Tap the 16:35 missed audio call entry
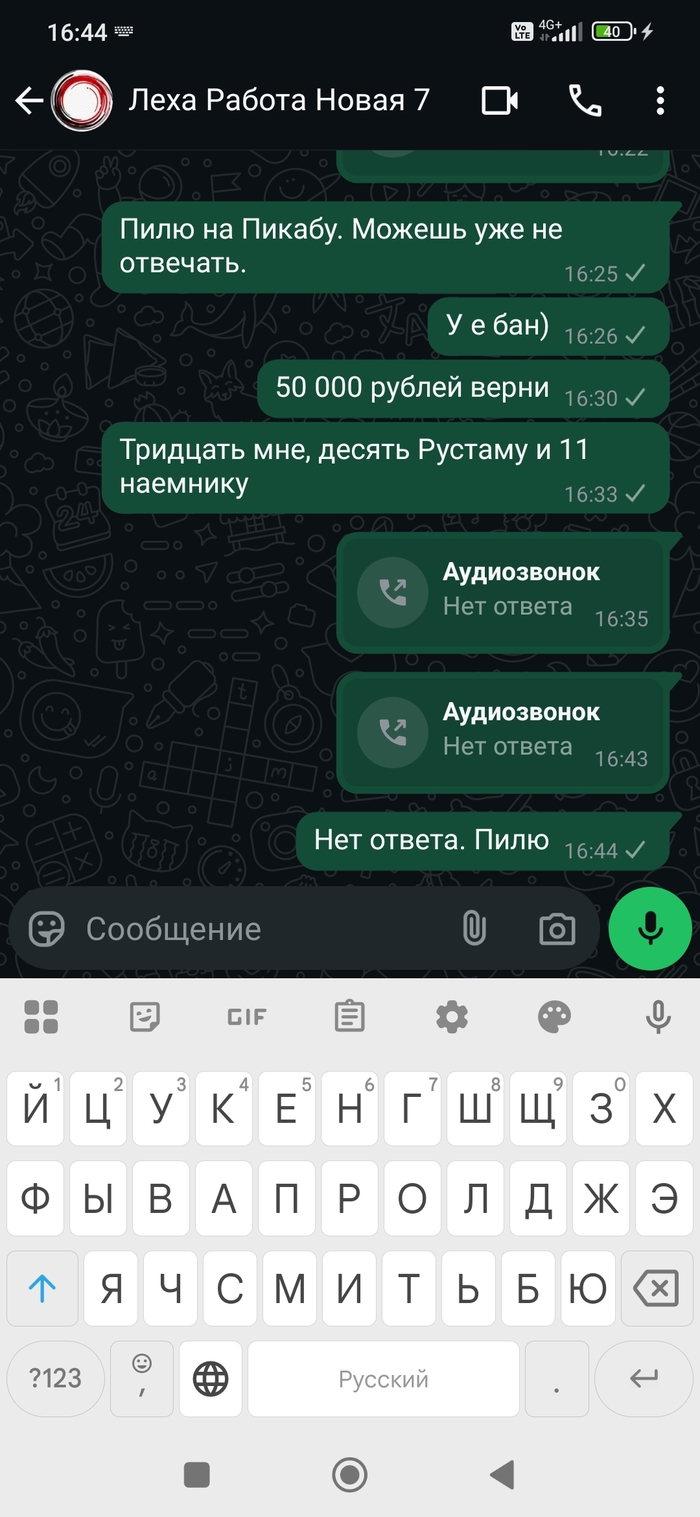The image size is (700, 1517). [x=502, y=593]
